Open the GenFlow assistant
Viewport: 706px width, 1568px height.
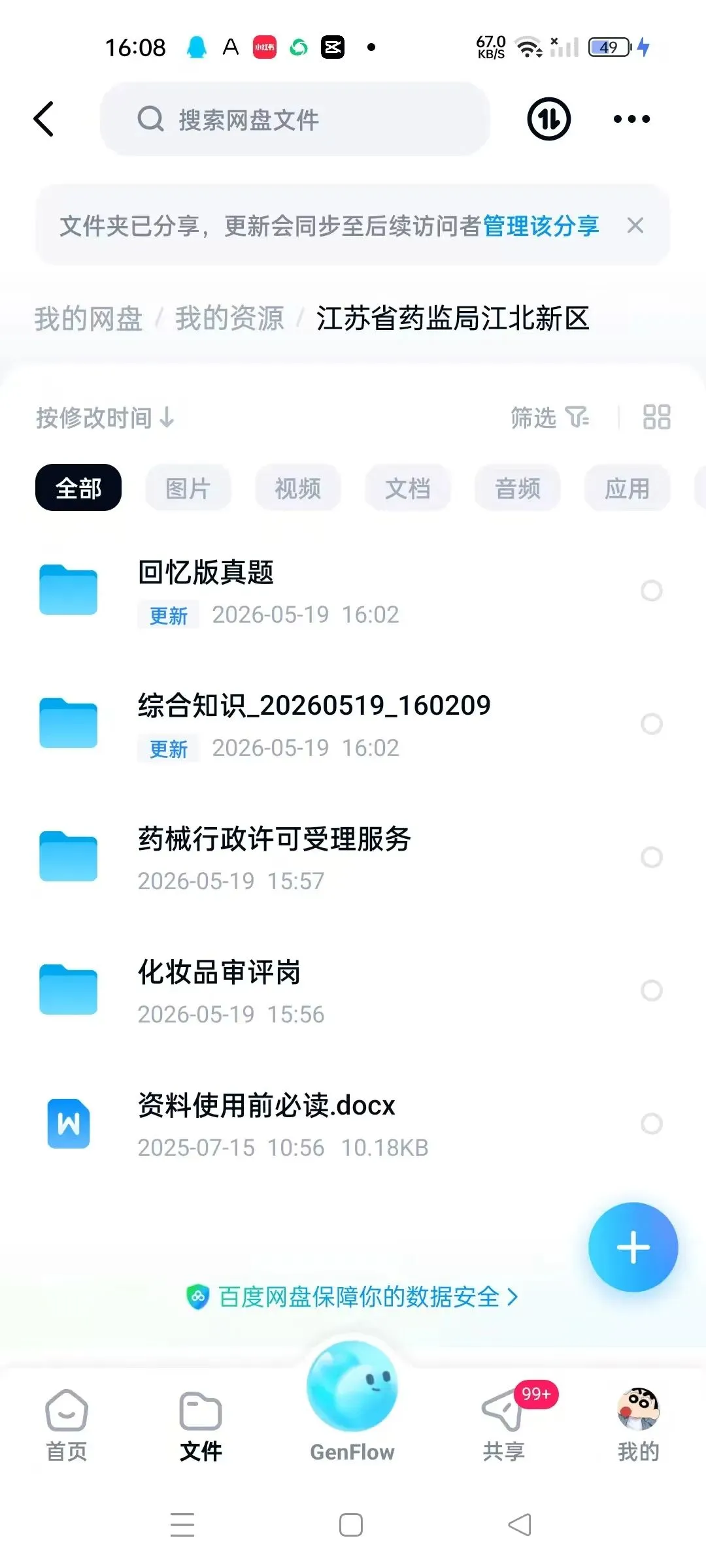[x=352, y=1401]
